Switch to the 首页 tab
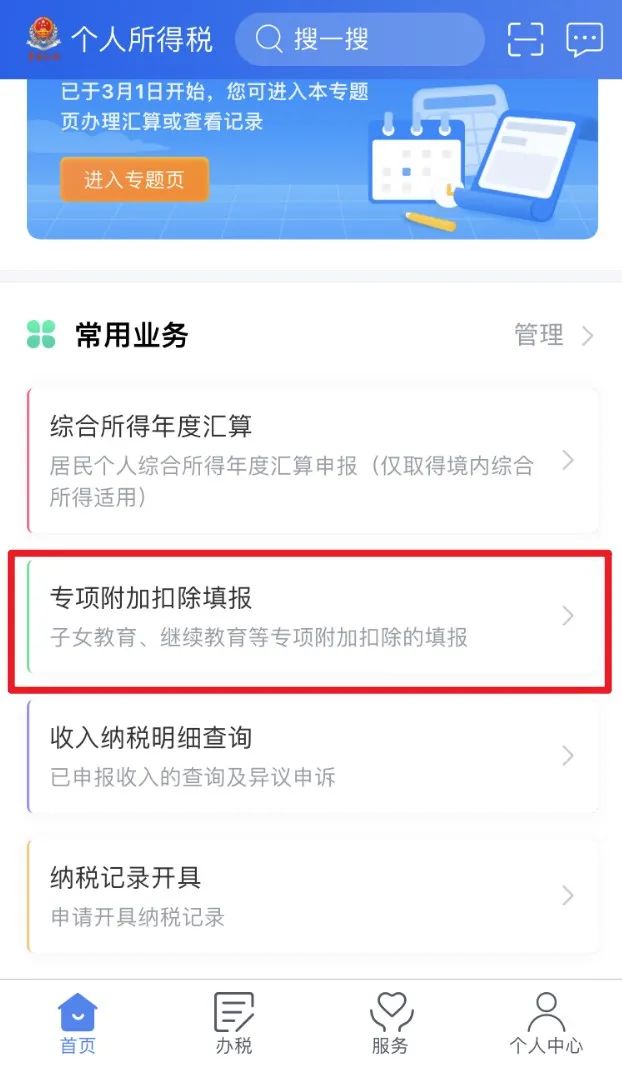Image resolution: width=622 pixels, height=1066 pixels. coord(77,1023)
